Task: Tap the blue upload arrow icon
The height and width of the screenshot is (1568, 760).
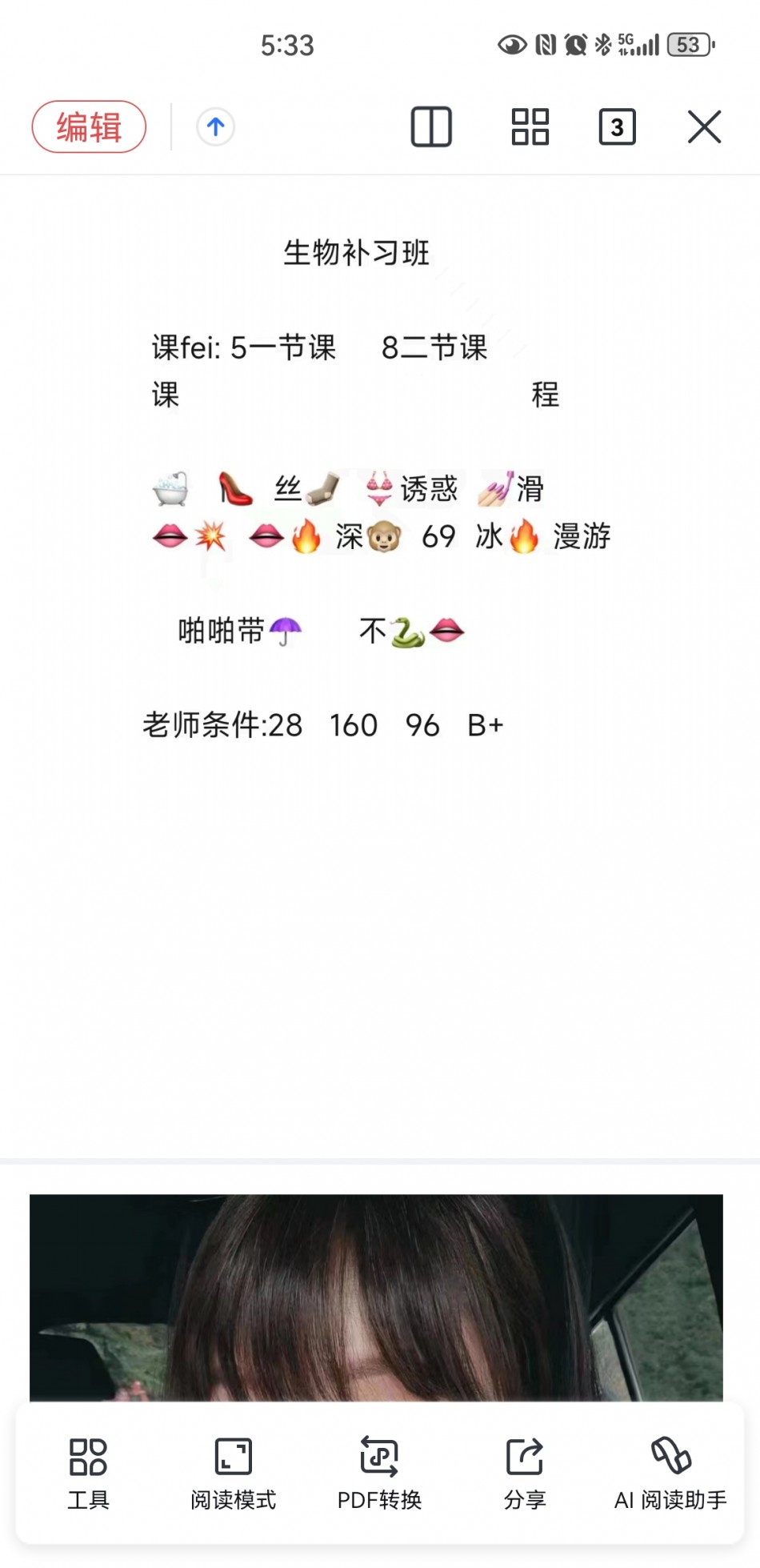Action: point(215,126)
